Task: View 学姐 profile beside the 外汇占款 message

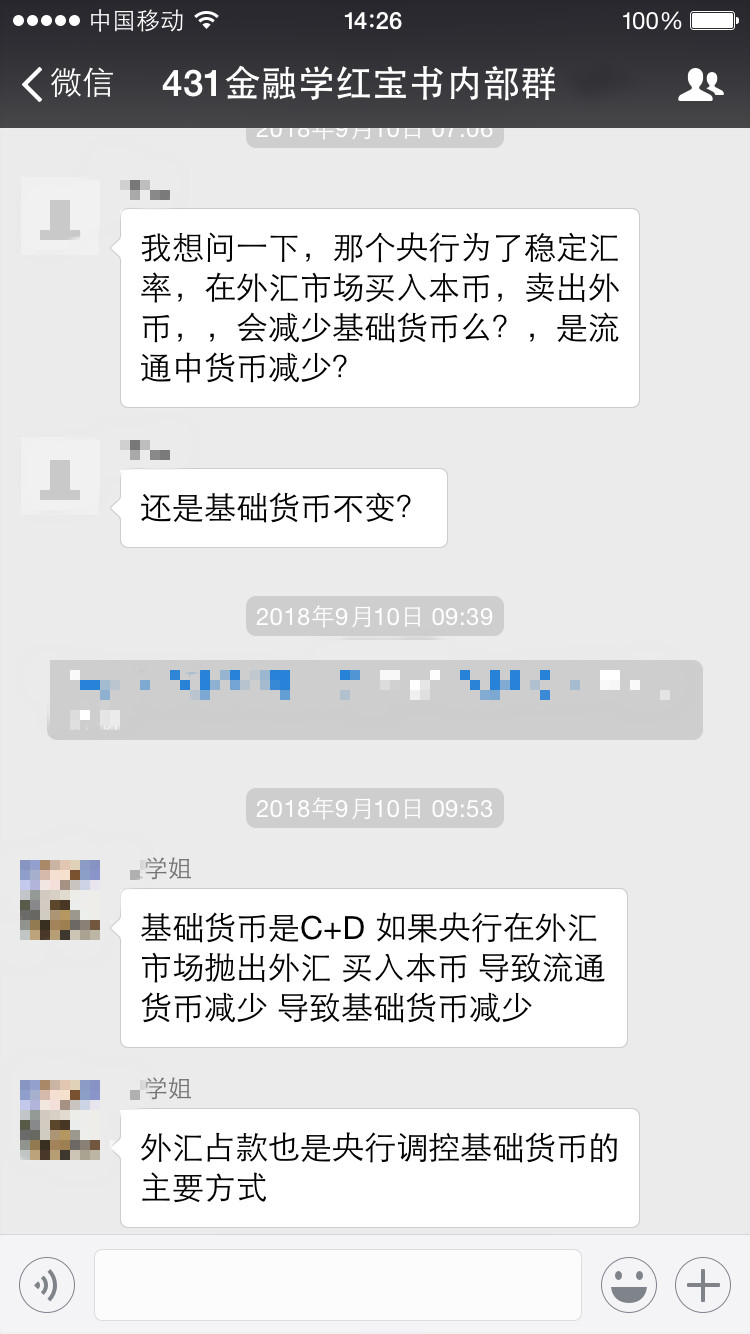Action: pos(60,1120)
